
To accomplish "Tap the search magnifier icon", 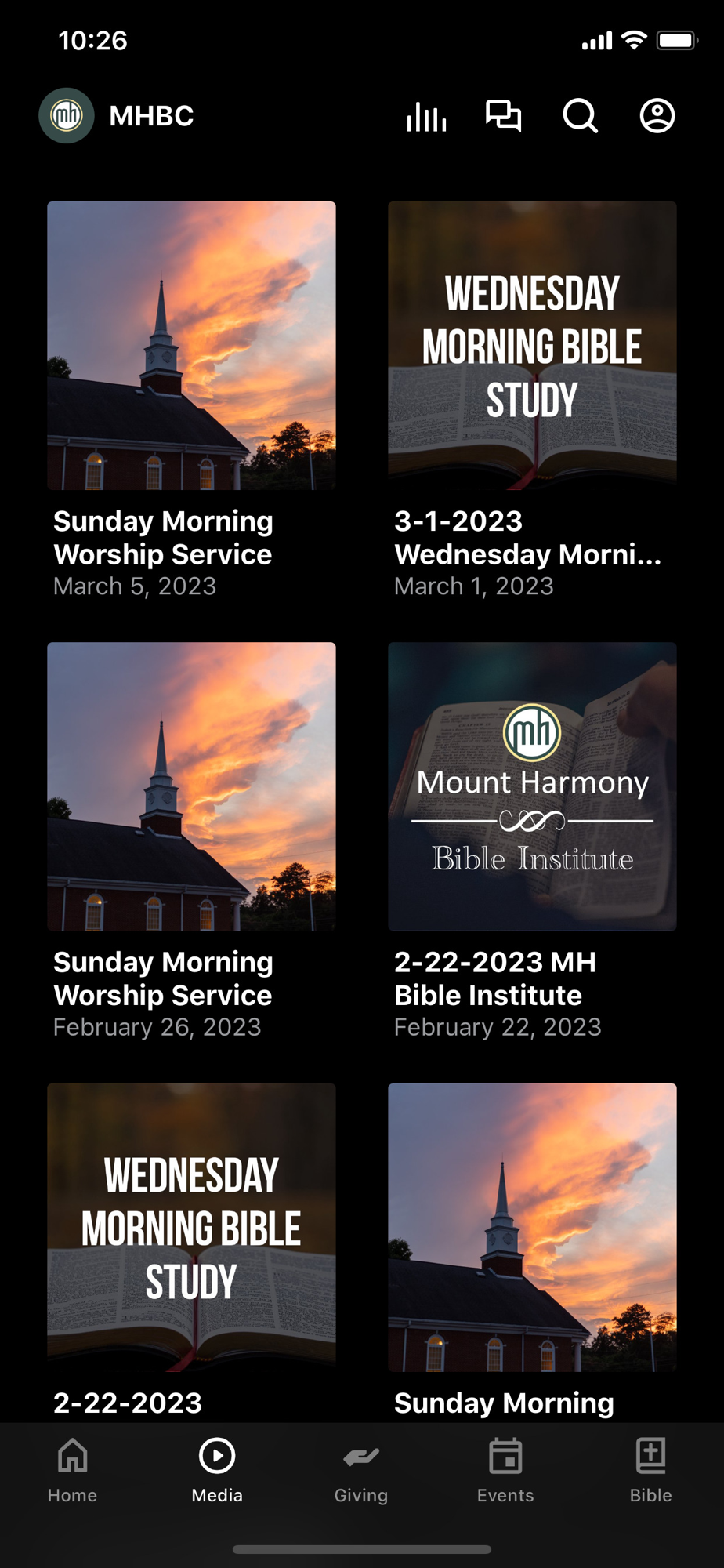I will click(581, 116).
